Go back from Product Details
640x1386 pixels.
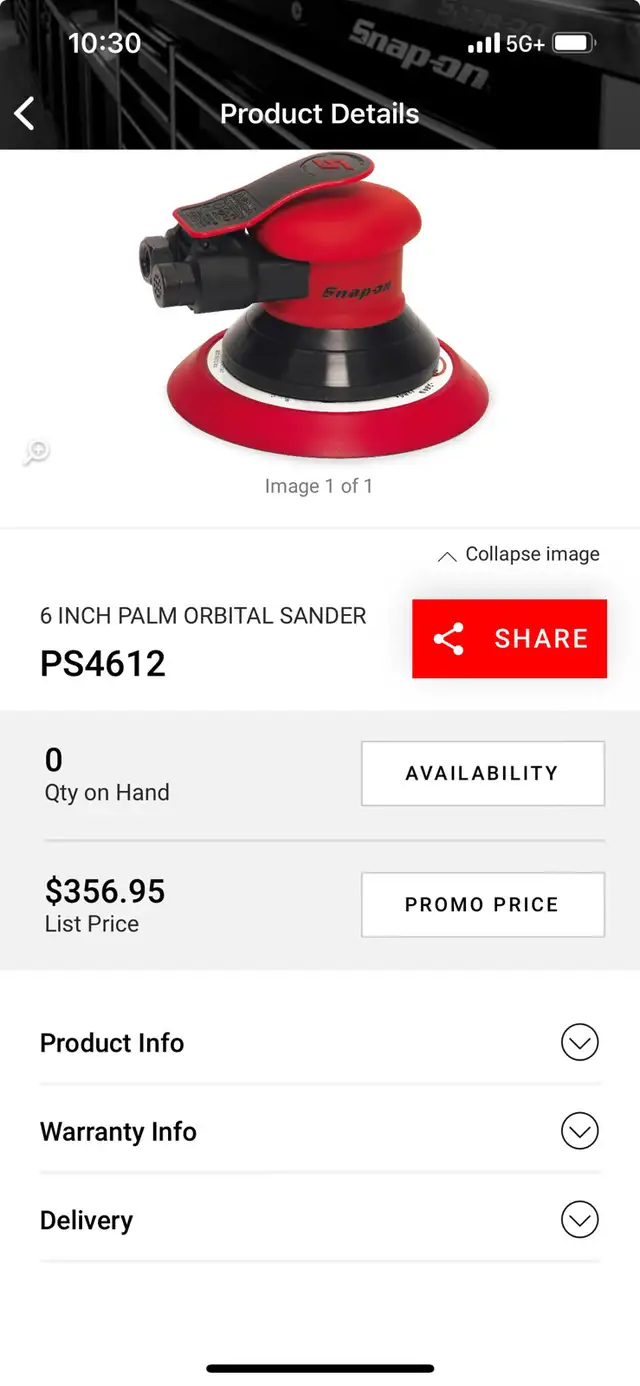point(25,113)
